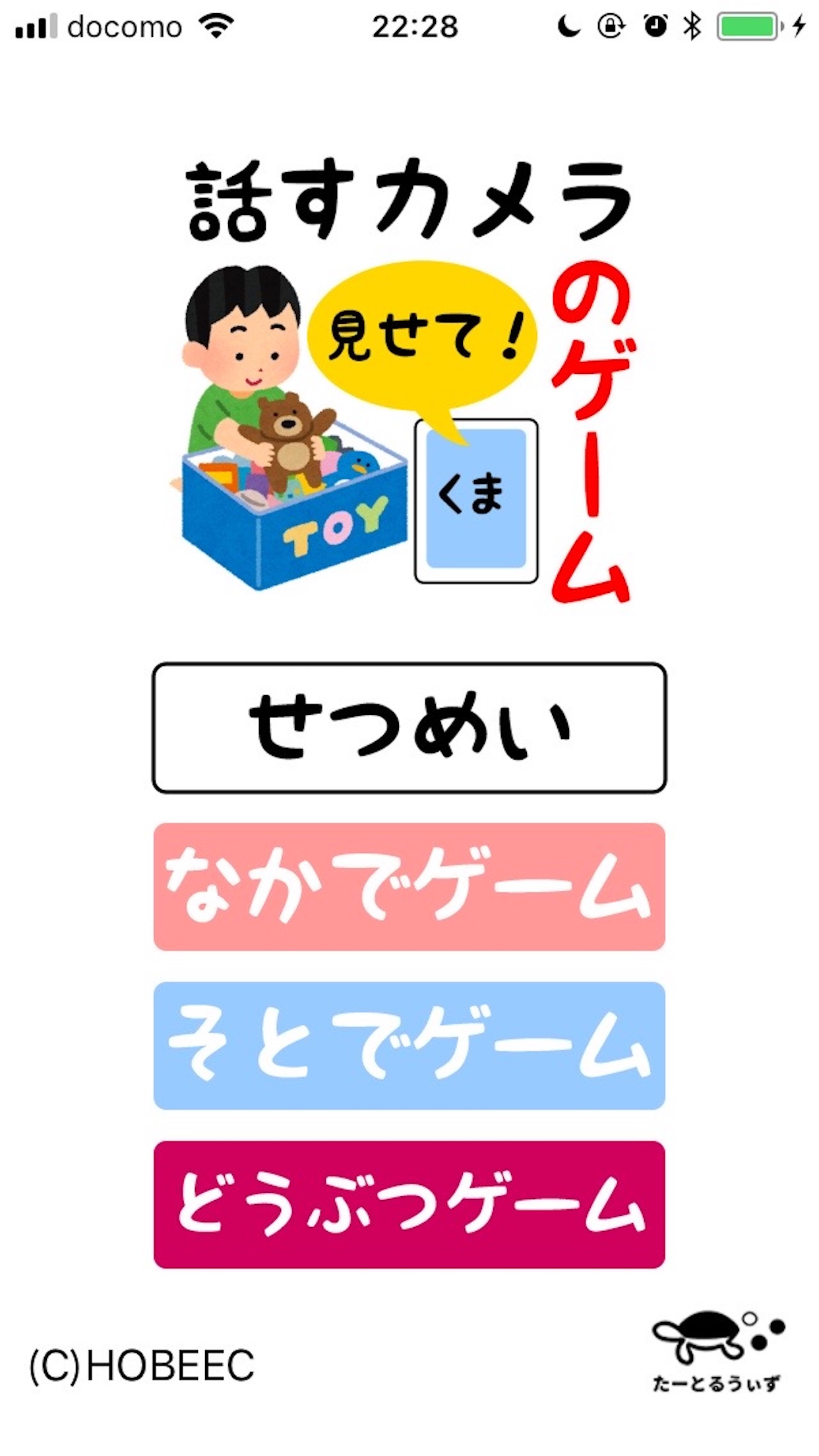Start the そとでゲーム outdoor game
The image size is (819, 1456).
[x=409, y=1046]
